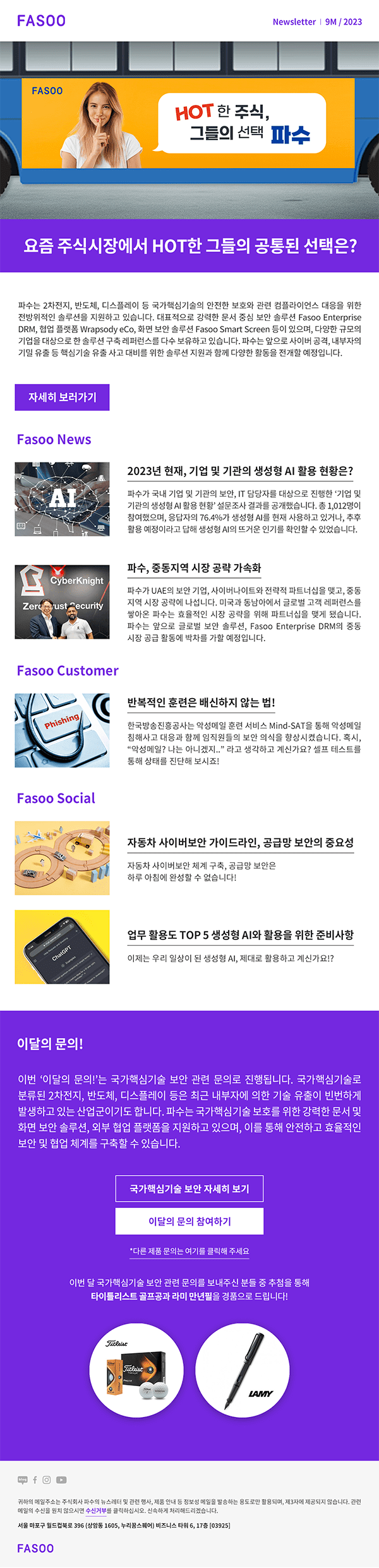Open the CyberKnight partnership photo
Screen dimensions: 379x1568
coord(62,601)
